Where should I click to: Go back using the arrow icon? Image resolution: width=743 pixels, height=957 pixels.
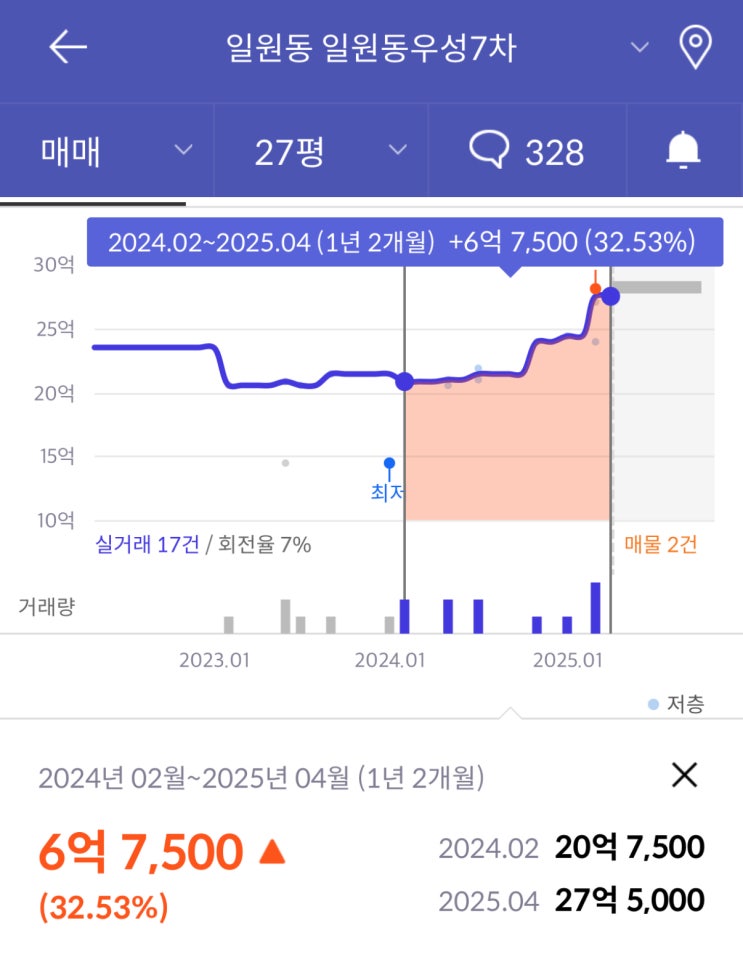[x=68, y=47]
